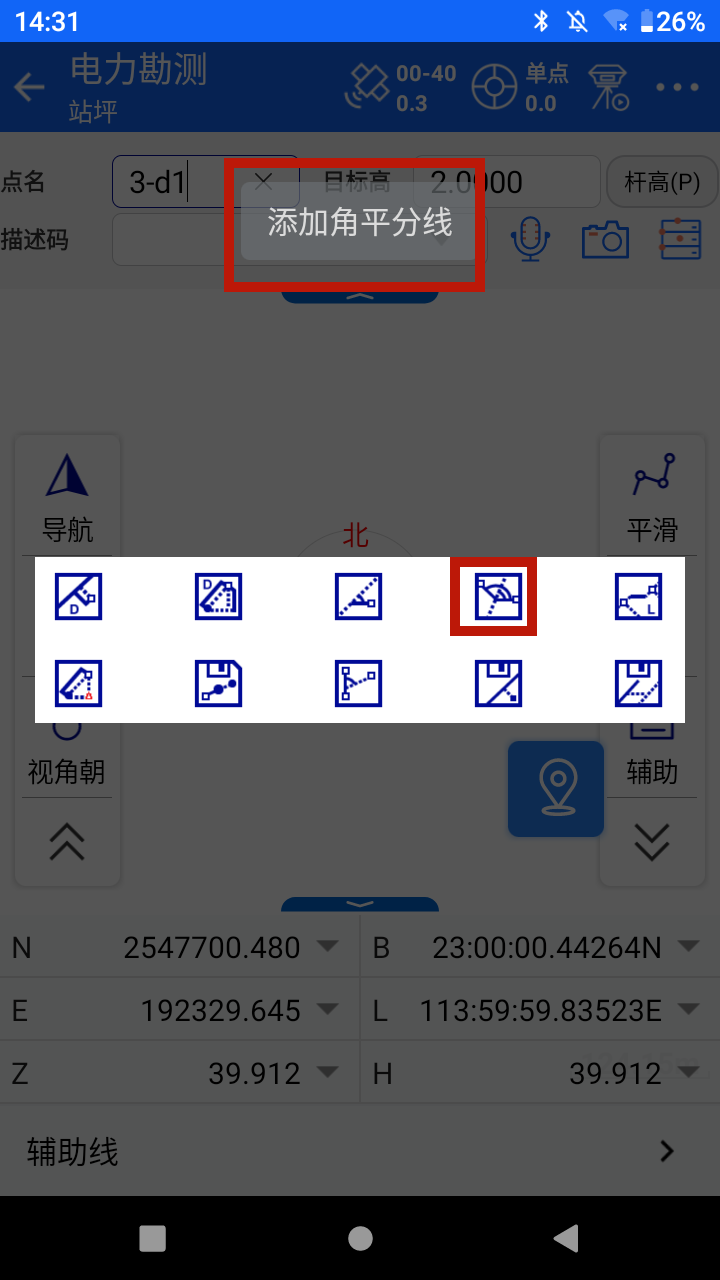Choose the branching angle icon with square points

click(359, 684)
